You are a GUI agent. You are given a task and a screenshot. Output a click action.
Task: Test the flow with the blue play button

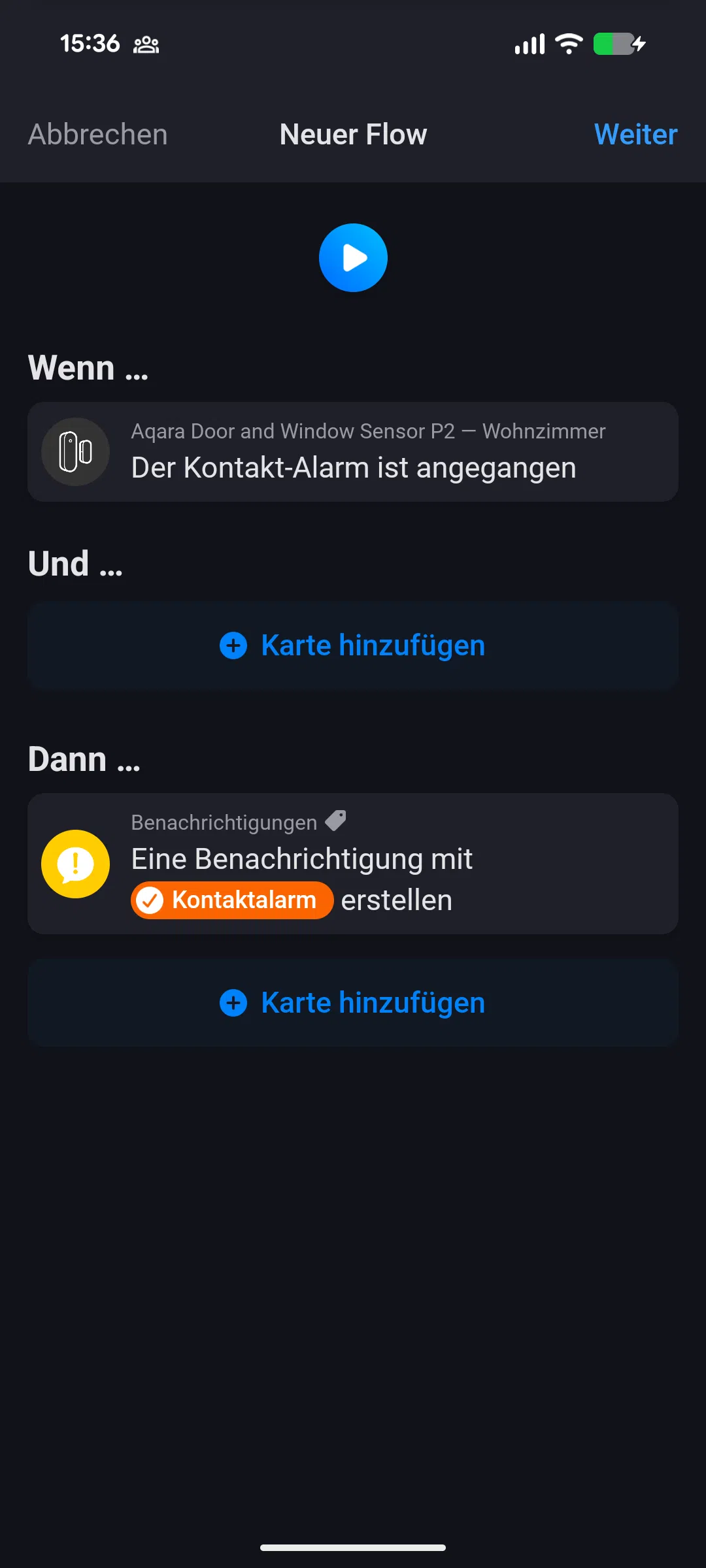353,258
